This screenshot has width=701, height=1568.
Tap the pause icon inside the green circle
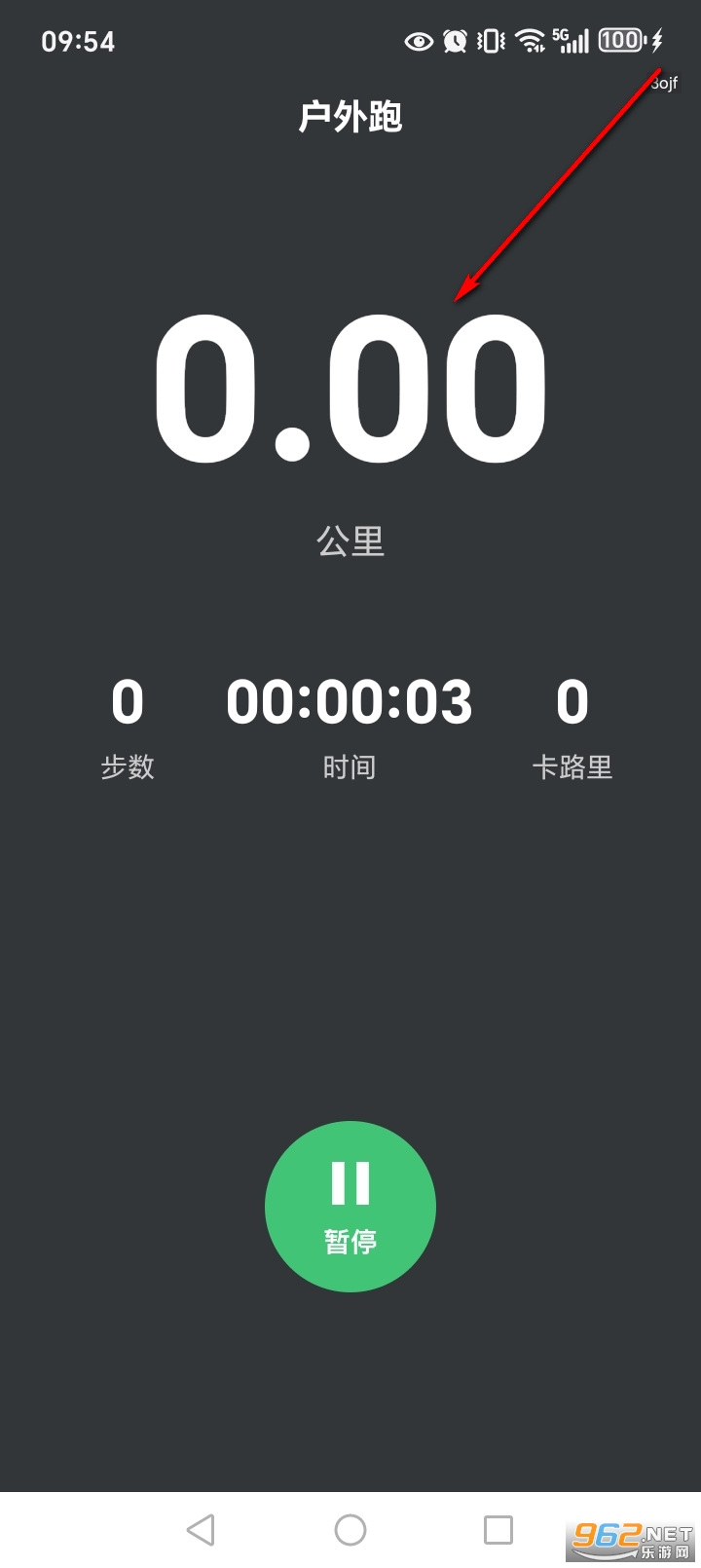click(350, 1180)
